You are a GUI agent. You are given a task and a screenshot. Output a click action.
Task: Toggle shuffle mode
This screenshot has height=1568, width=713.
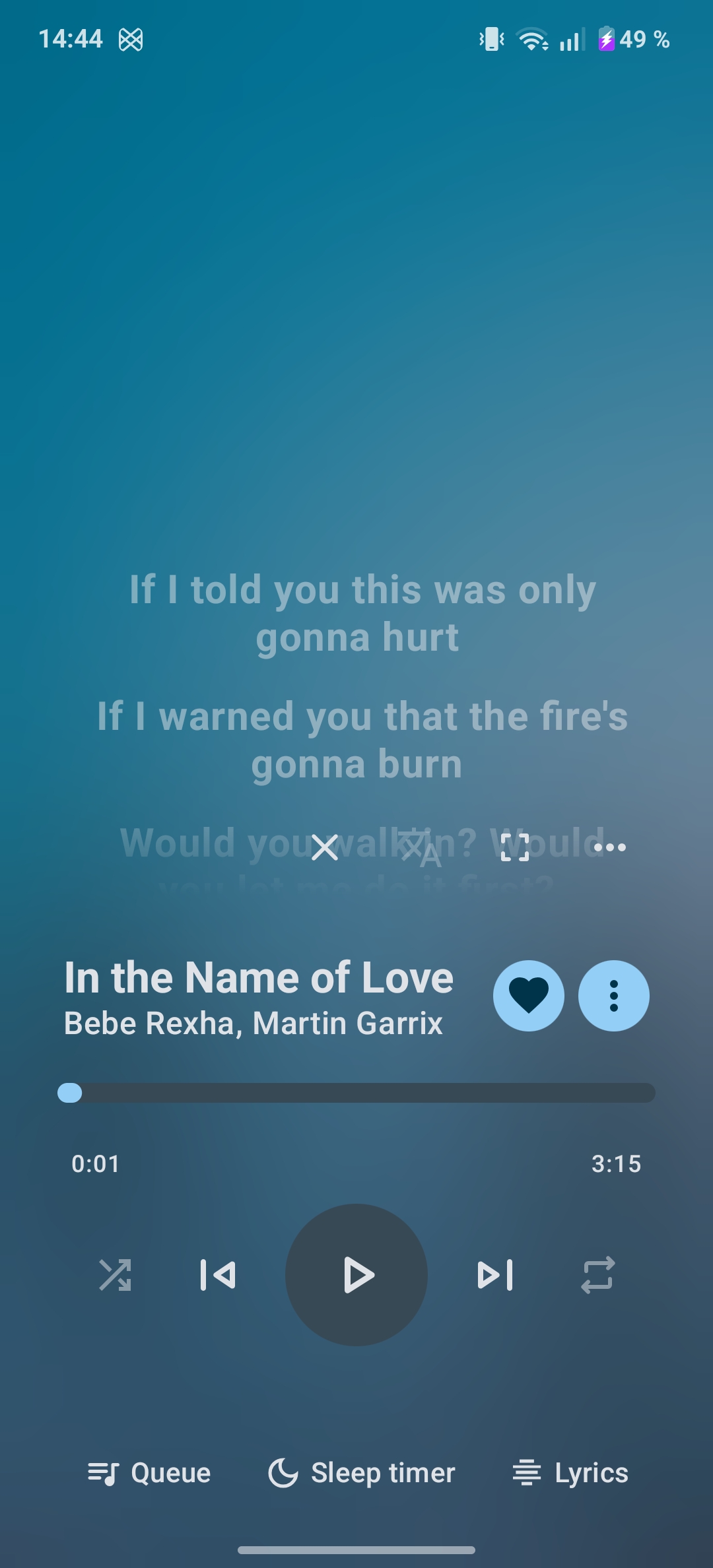click(x=115, y=1275)
